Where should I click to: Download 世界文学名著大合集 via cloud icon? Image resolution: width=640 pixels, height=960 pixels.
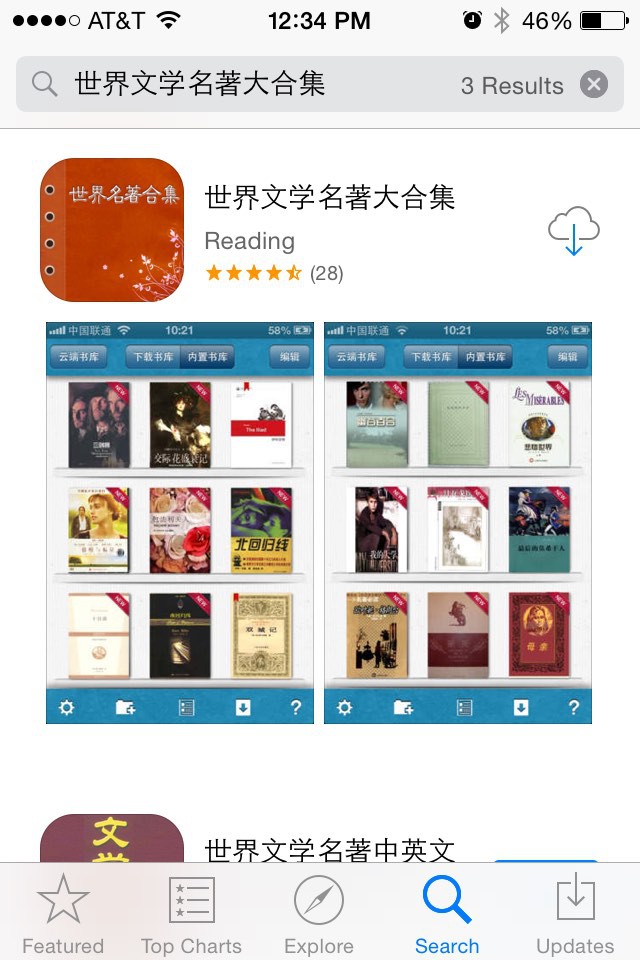click(573, 232)
